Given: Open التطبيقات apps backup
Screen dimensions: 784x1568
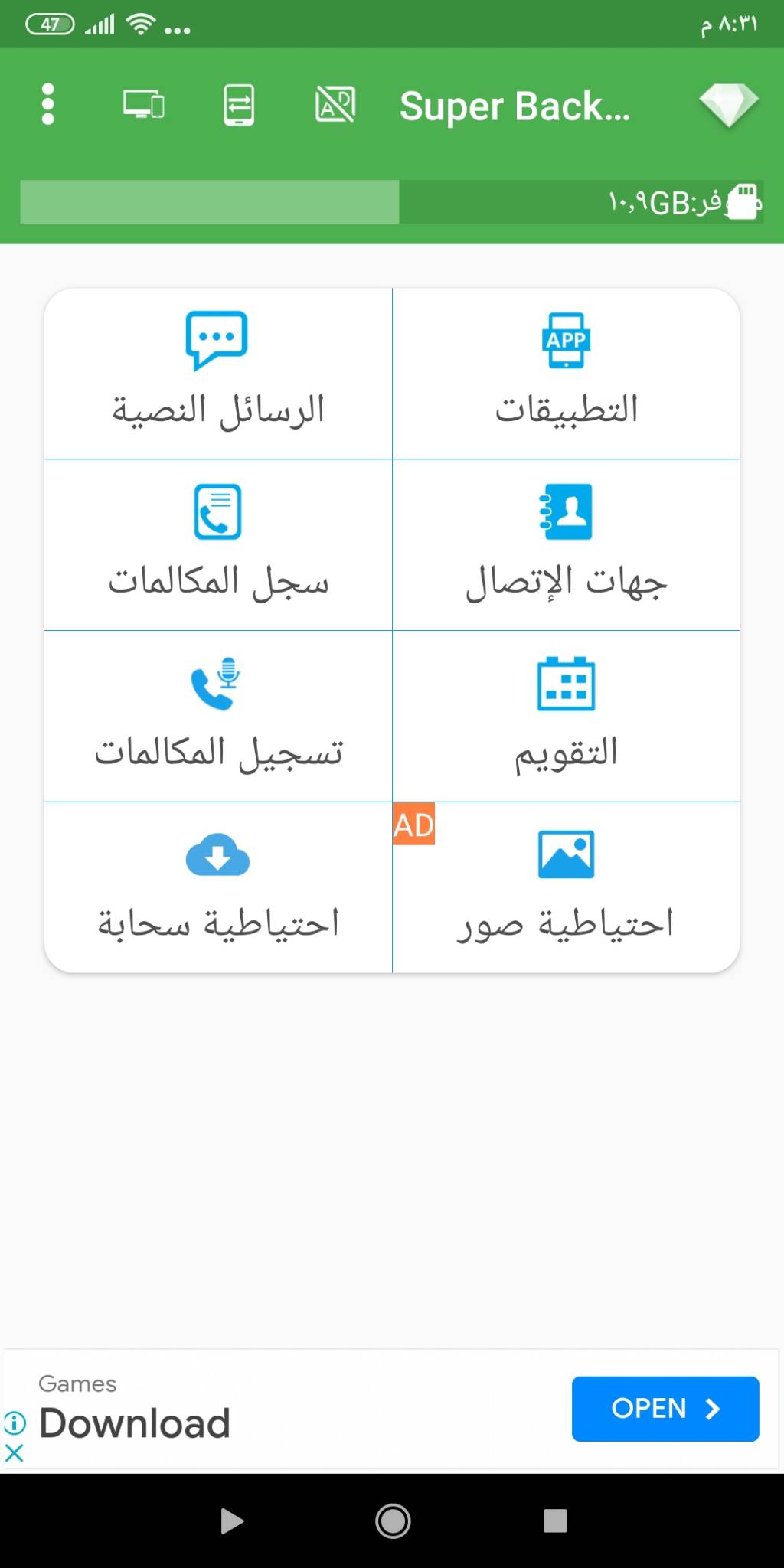Looking at the screenshot, I should [567, 374].
